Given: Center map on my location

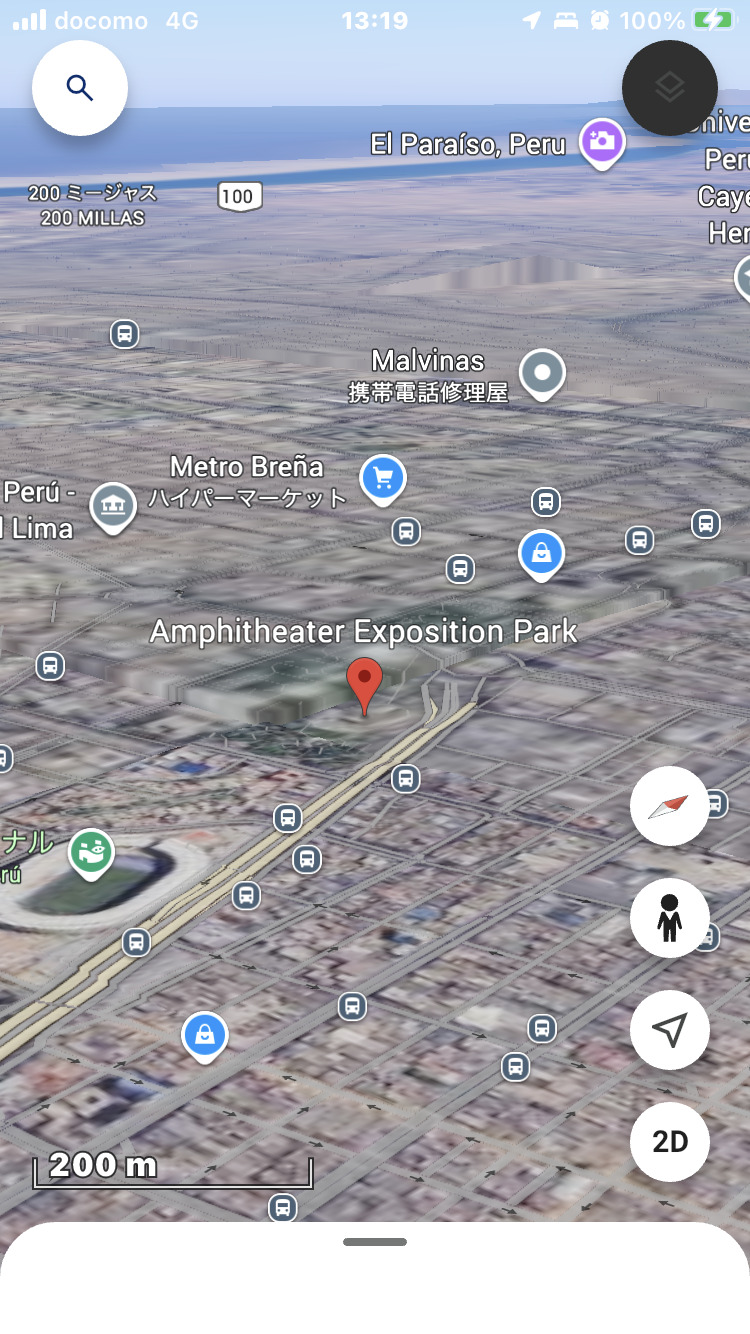Looking at the screenshot, I should point(670,1030).
